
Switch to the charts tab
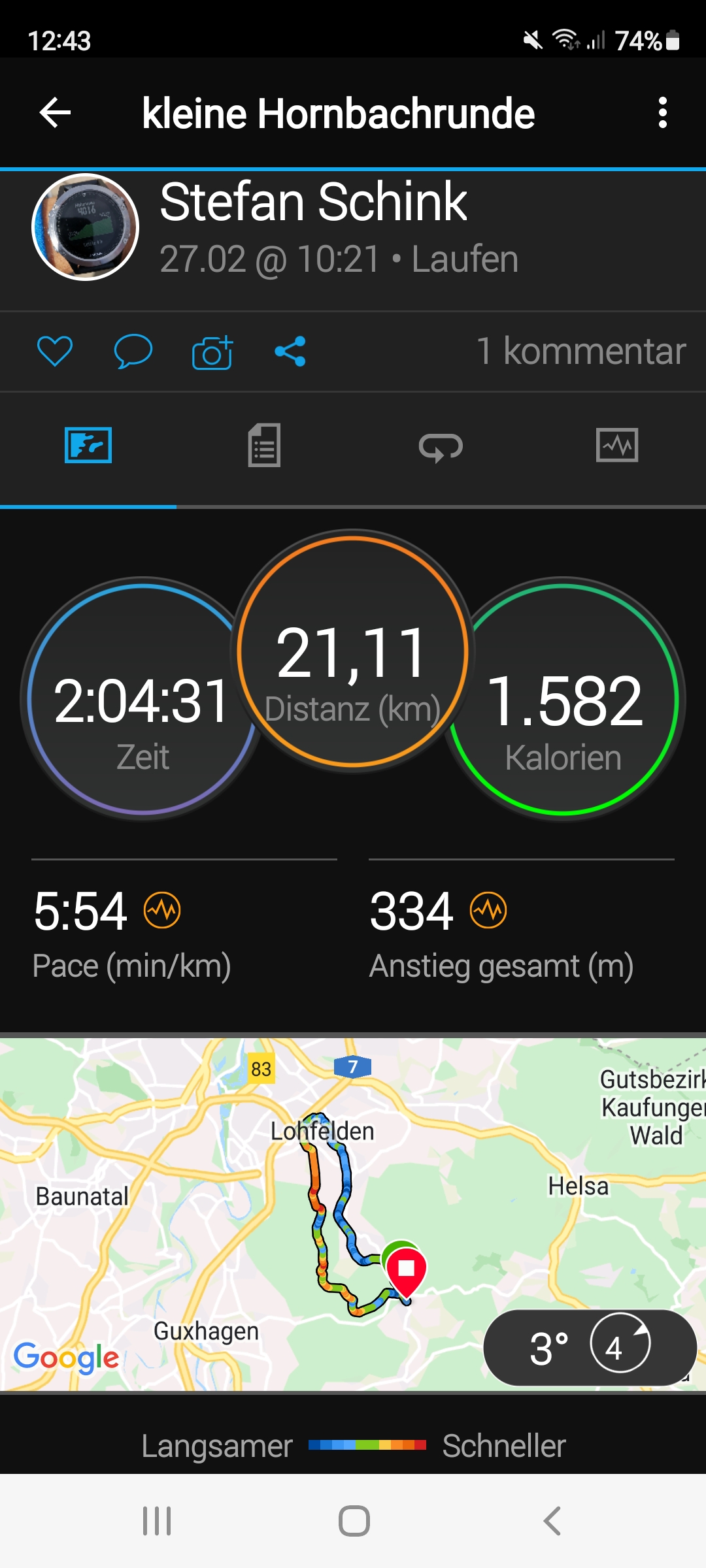click(617, 446)
